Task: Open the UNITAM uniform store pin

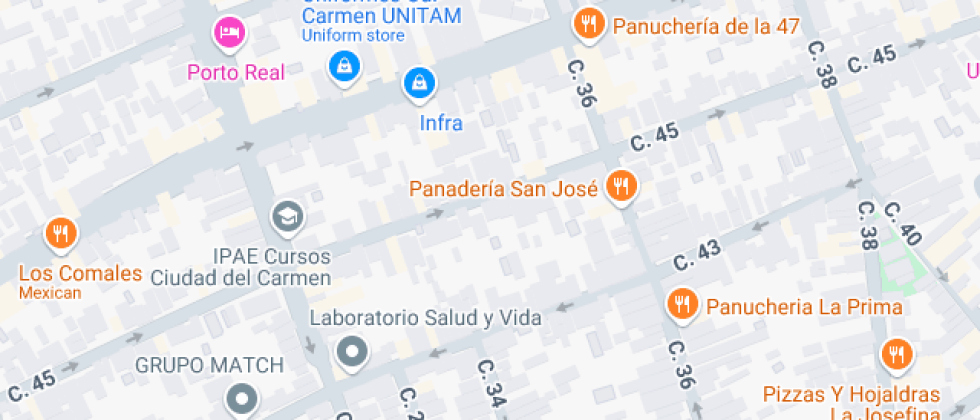Action: tap(344, 67)
